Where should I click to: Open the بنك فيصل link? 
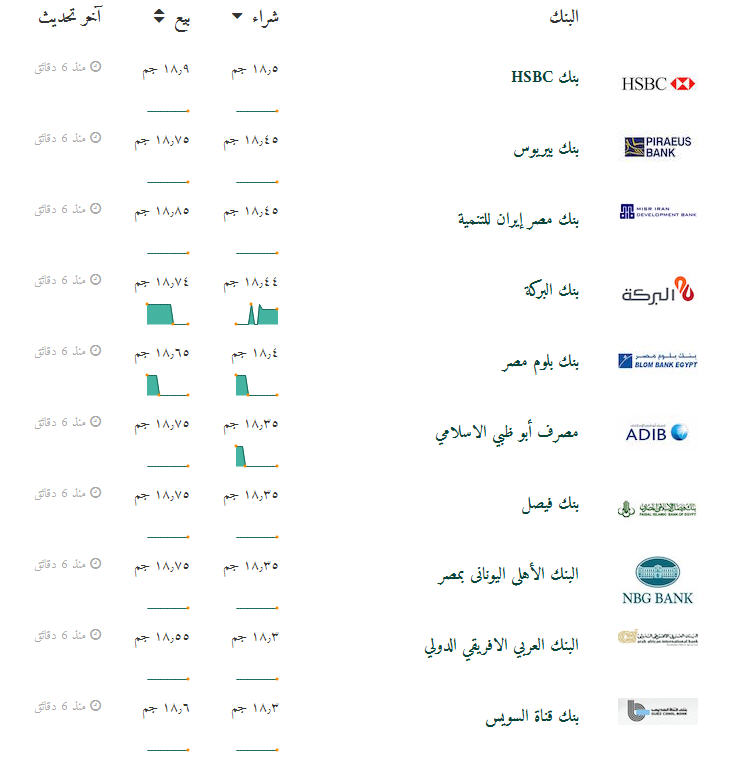click(550, 505)
